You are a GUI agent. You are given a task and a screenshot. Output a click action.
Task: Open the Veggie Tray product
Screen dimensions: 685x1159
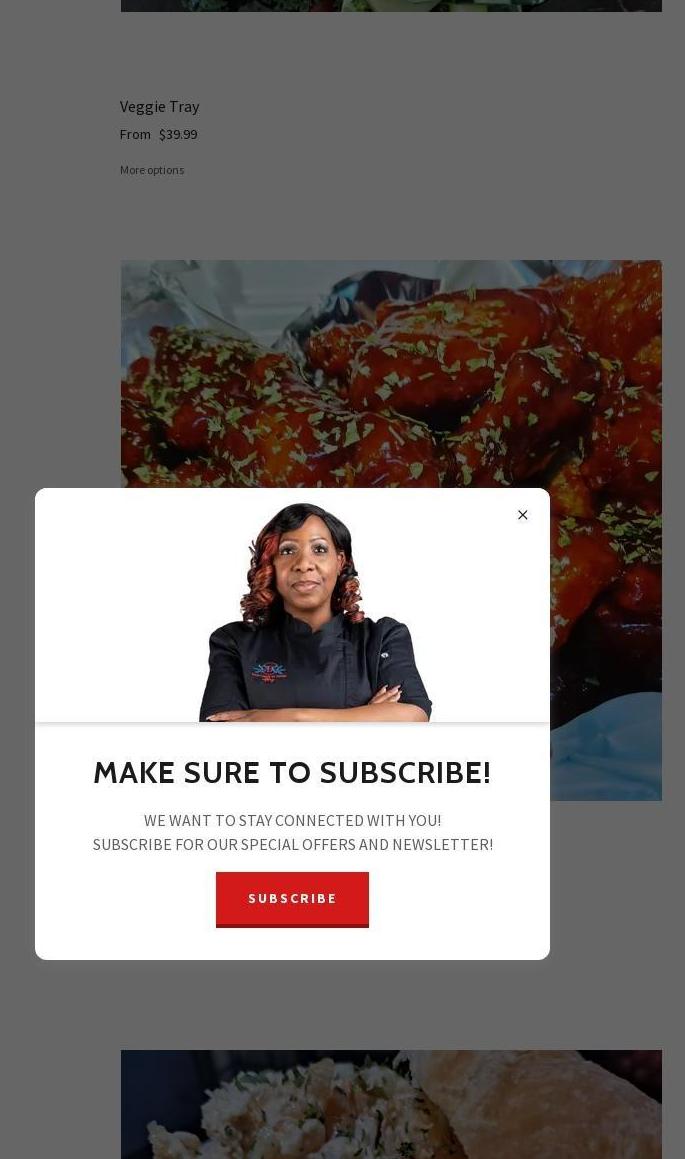click(x=159, y=106)
